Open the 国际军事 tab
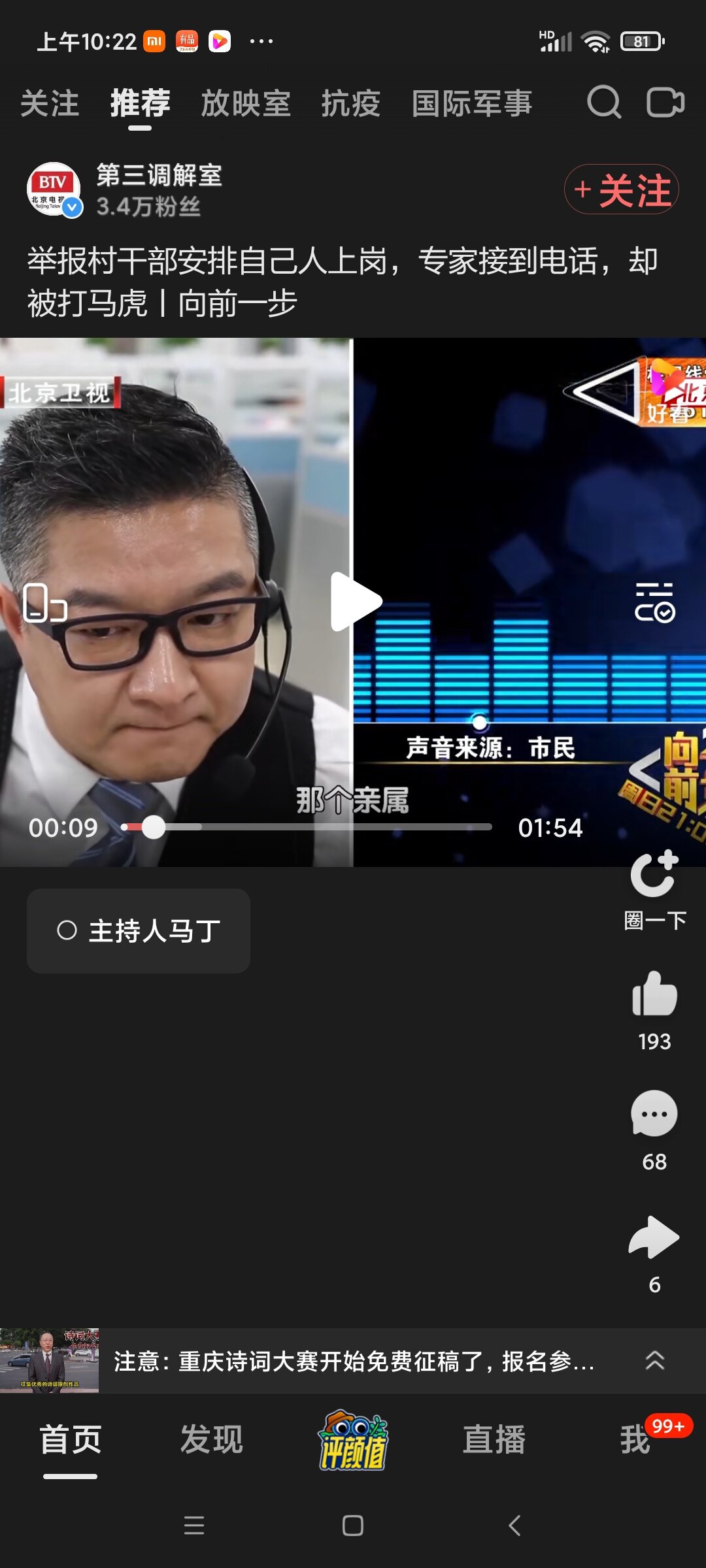The width and height of the screenshot is (706, 1568). pyautogui.click(x=471, y=104)
